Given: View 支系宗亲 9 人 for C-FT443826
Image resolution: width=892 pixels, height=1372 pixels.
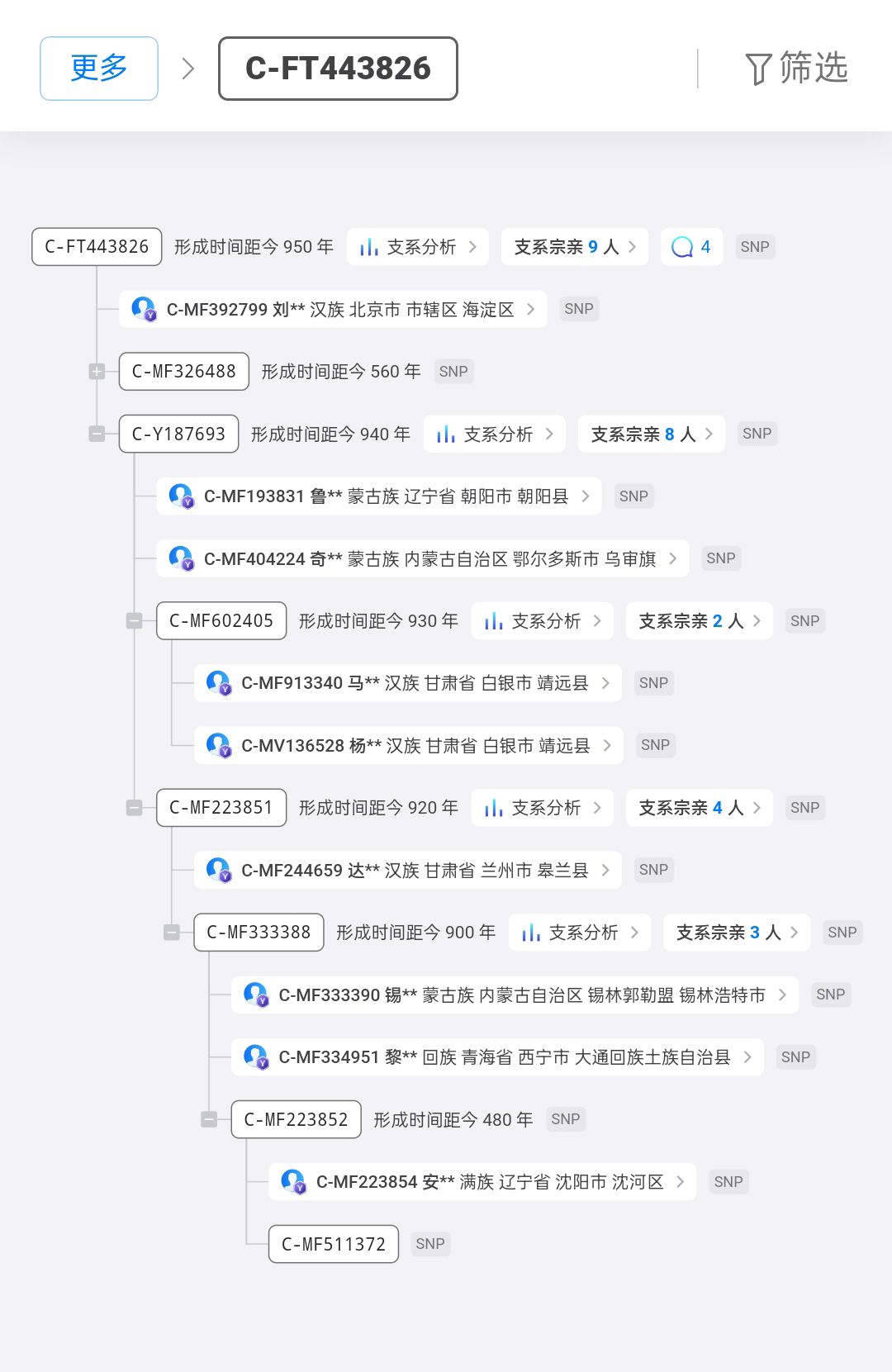Looking at the screenshot, I should click(574, 247).
